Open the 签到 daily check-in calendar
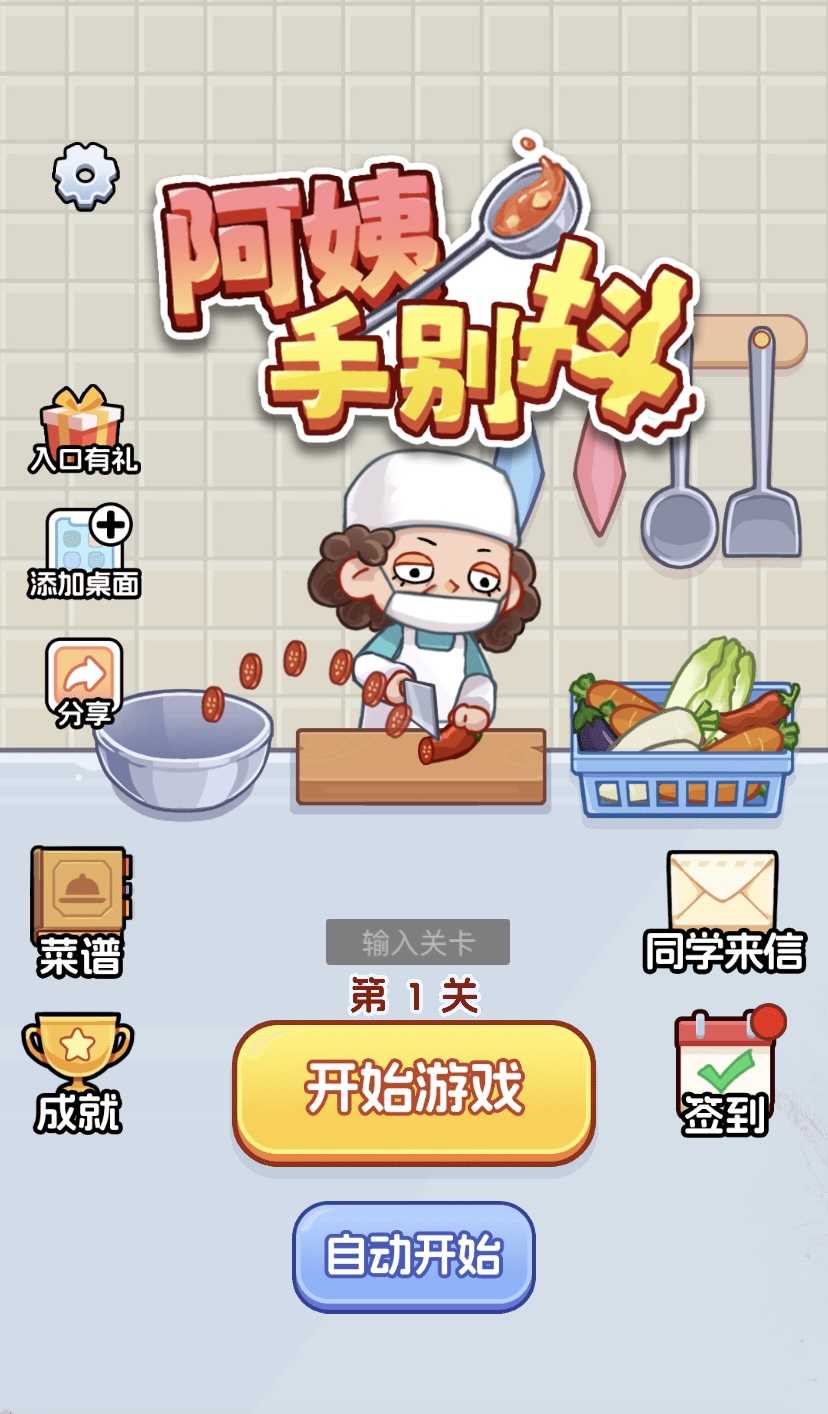Viewport: 828px width, 1414px height. click(726, 1072)
